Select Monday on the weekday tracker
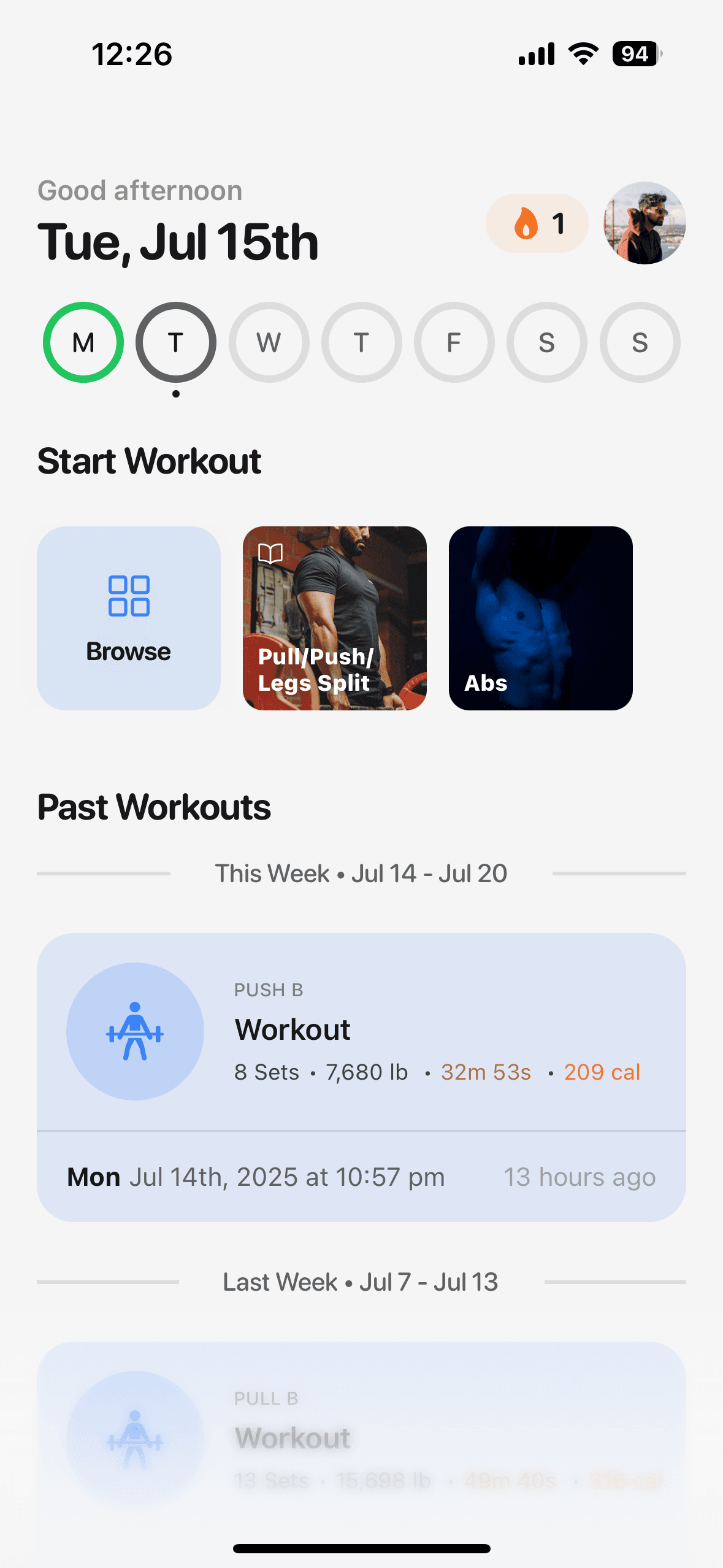The height and width of the screenshot is (1568, 723). tap(83, 342)
